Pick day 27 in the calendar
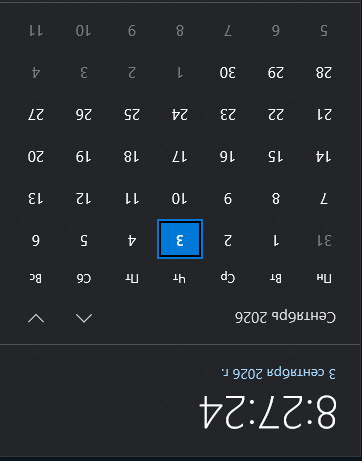This screenshot has height=461, width=362. click(x=36, y=115)
